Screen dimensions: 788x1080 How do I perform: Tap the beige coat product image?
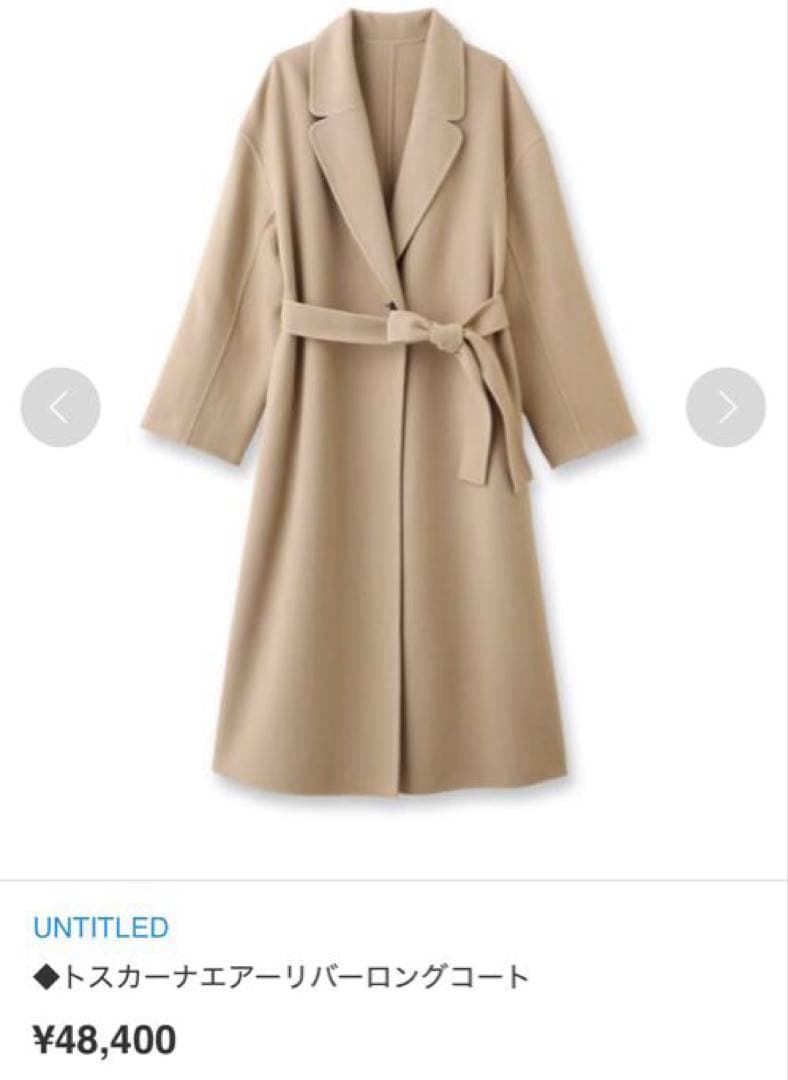pos(390,420)
